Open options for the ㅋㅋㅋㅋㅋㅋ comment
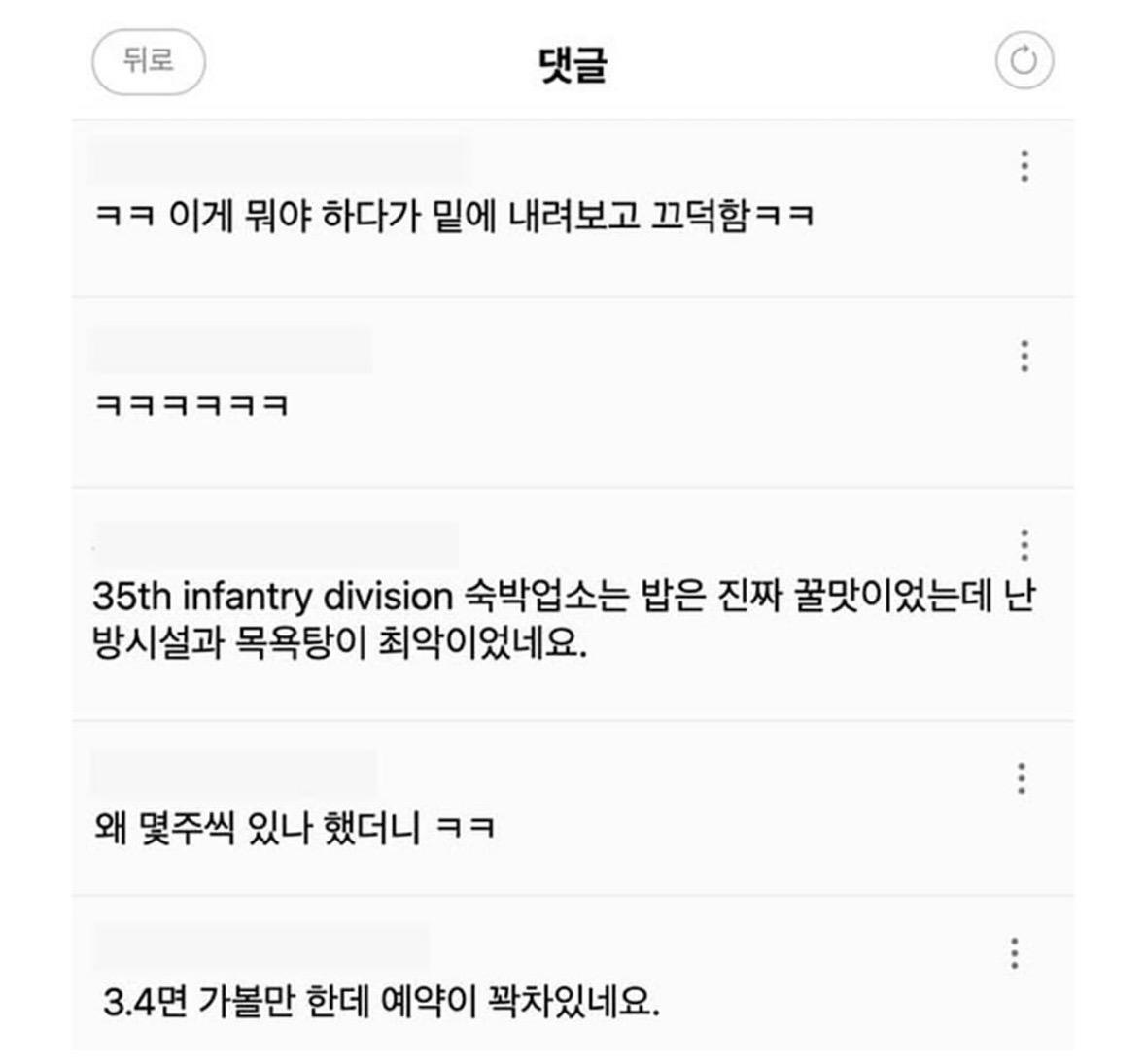Image resolution: width=1146 pixels, height=1064 pixels. 1024,357
